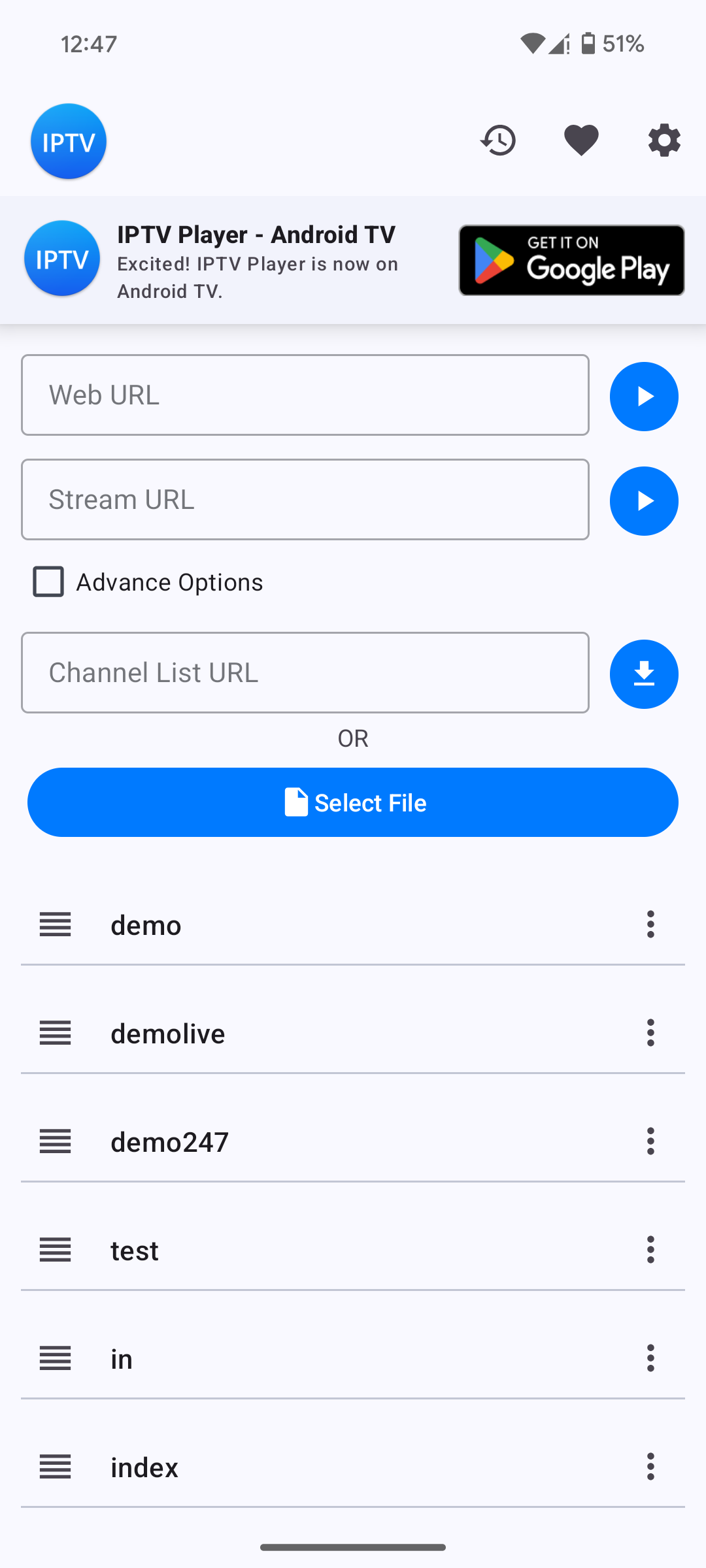Download the channel list

pos(644,674)
